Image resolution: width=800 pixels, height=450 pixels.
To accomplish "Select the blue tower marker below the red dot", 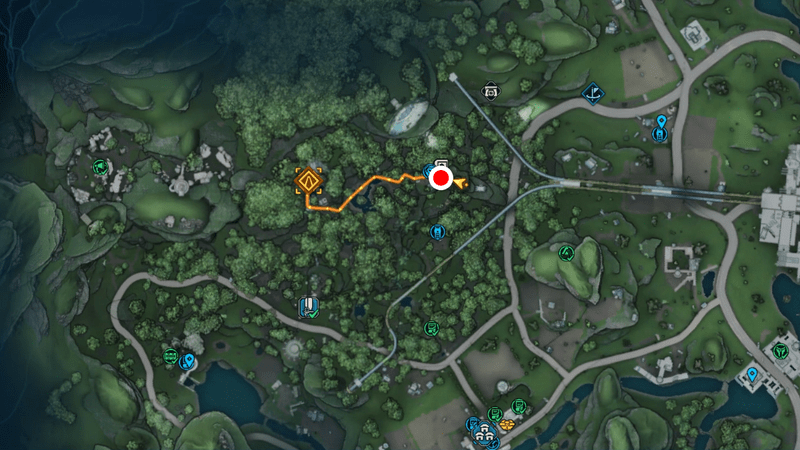I will point(437,232).
